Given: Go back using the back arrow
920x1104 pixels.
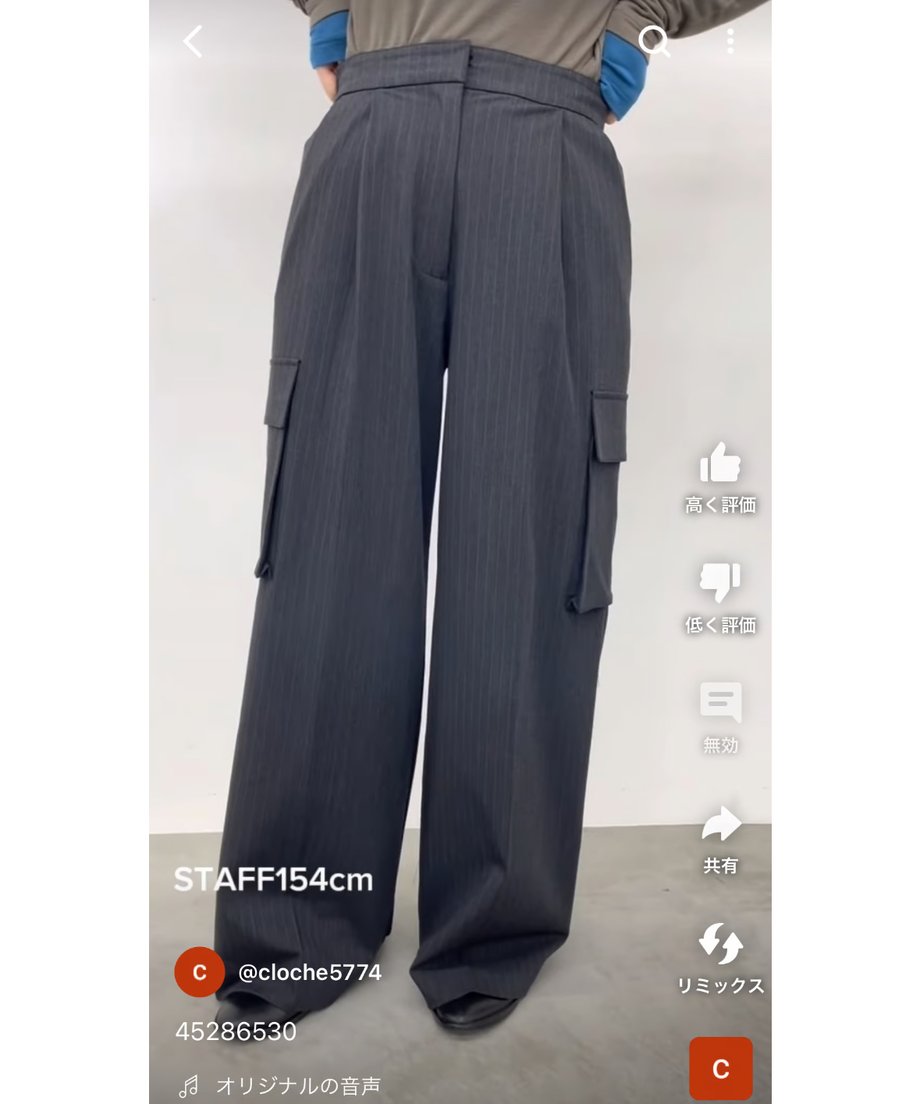Looking at the screenshot, I should (193, 41).
